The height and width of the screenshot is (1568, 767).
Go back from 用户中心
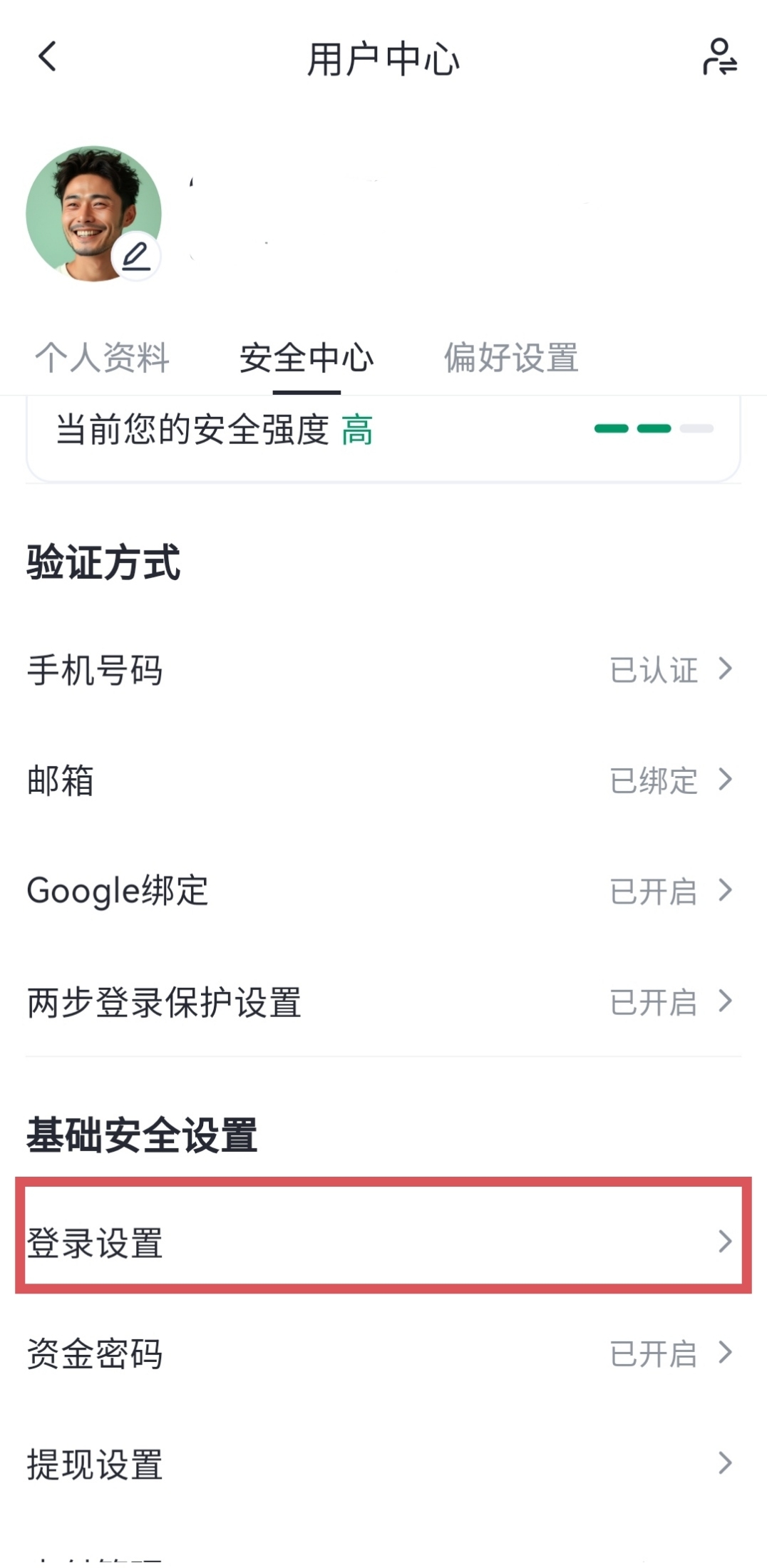tap(47, 57)
